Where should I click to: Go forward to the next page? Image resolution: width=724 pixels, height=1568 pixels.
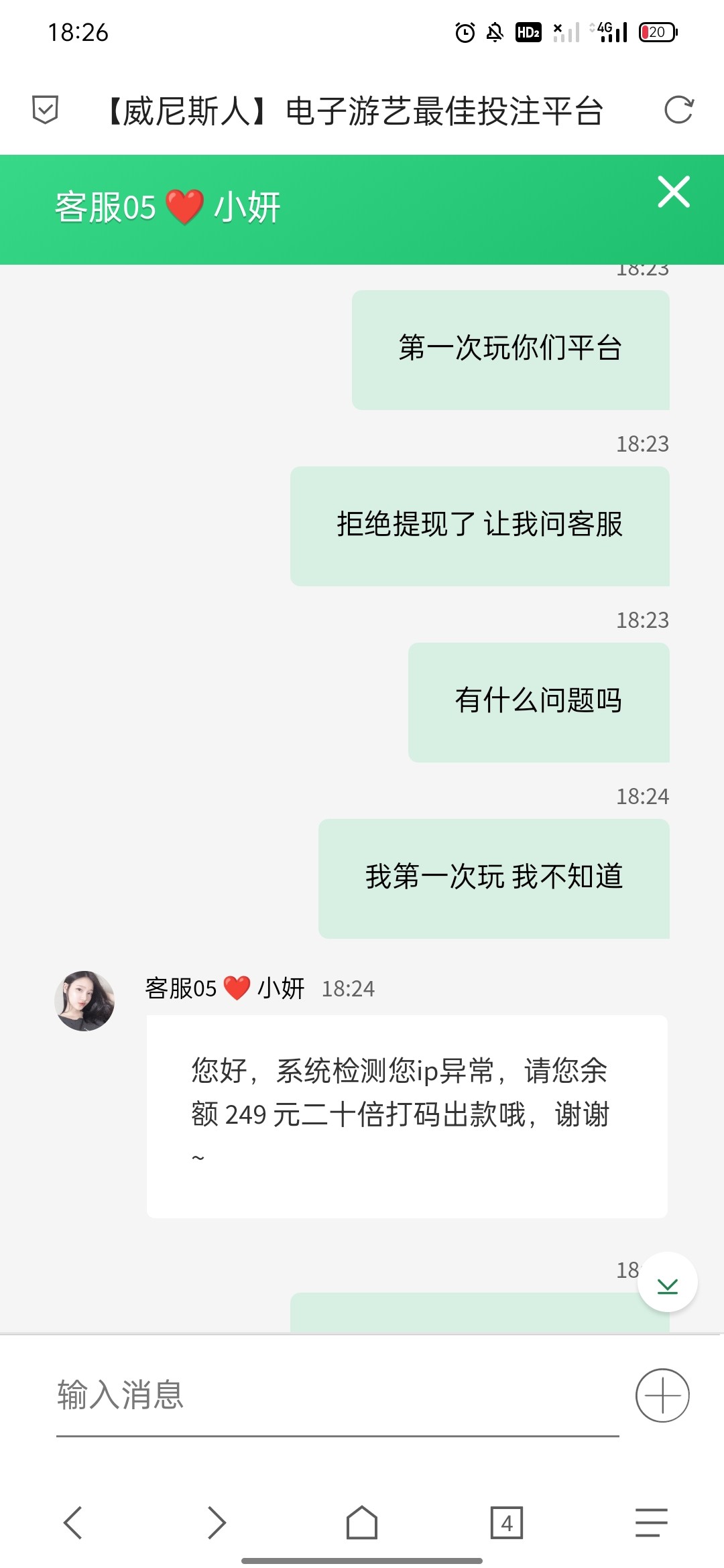217,1522
